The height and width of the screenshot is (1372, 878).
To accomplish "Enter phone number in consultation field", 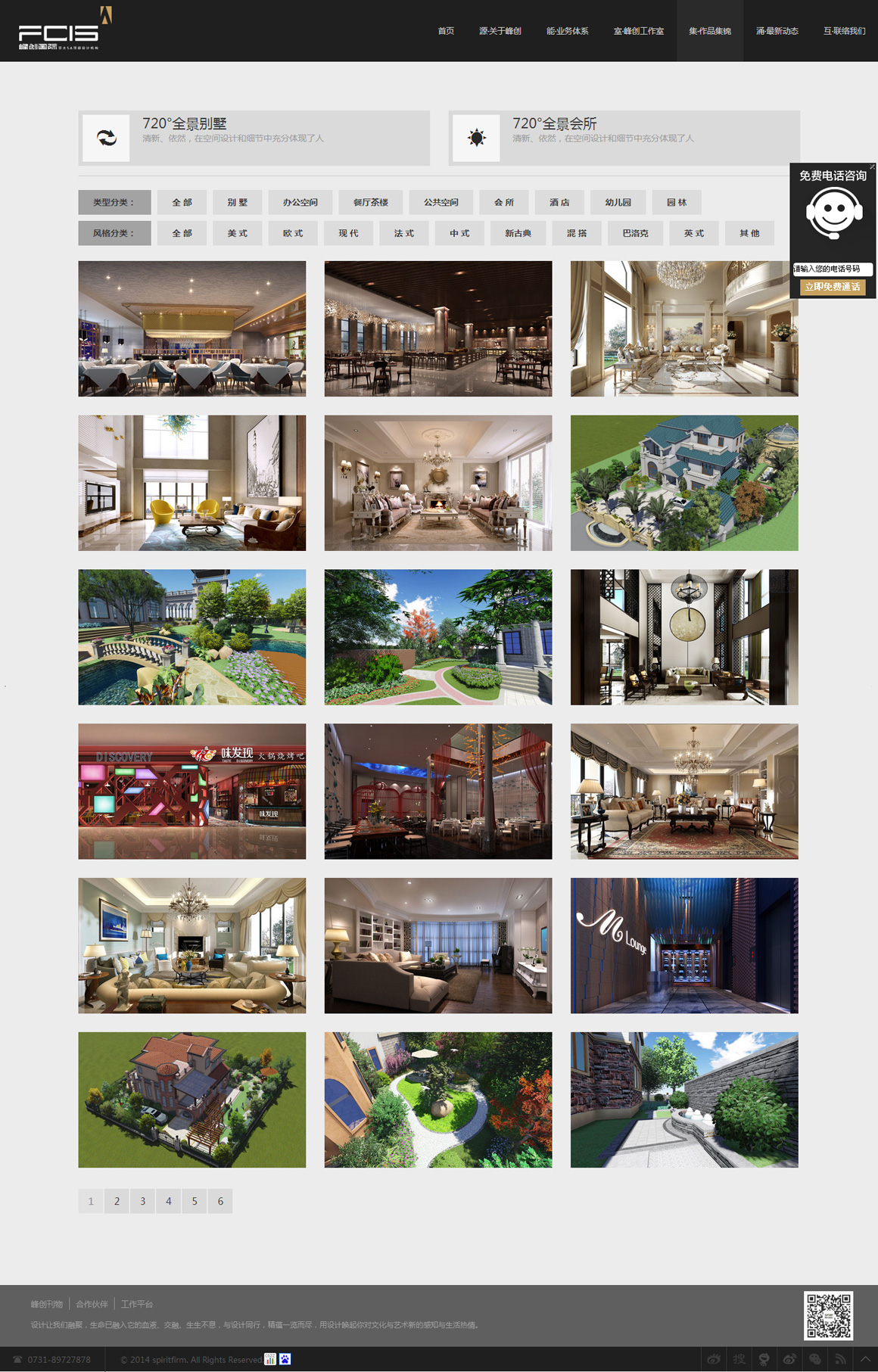I will click(833, 269).
